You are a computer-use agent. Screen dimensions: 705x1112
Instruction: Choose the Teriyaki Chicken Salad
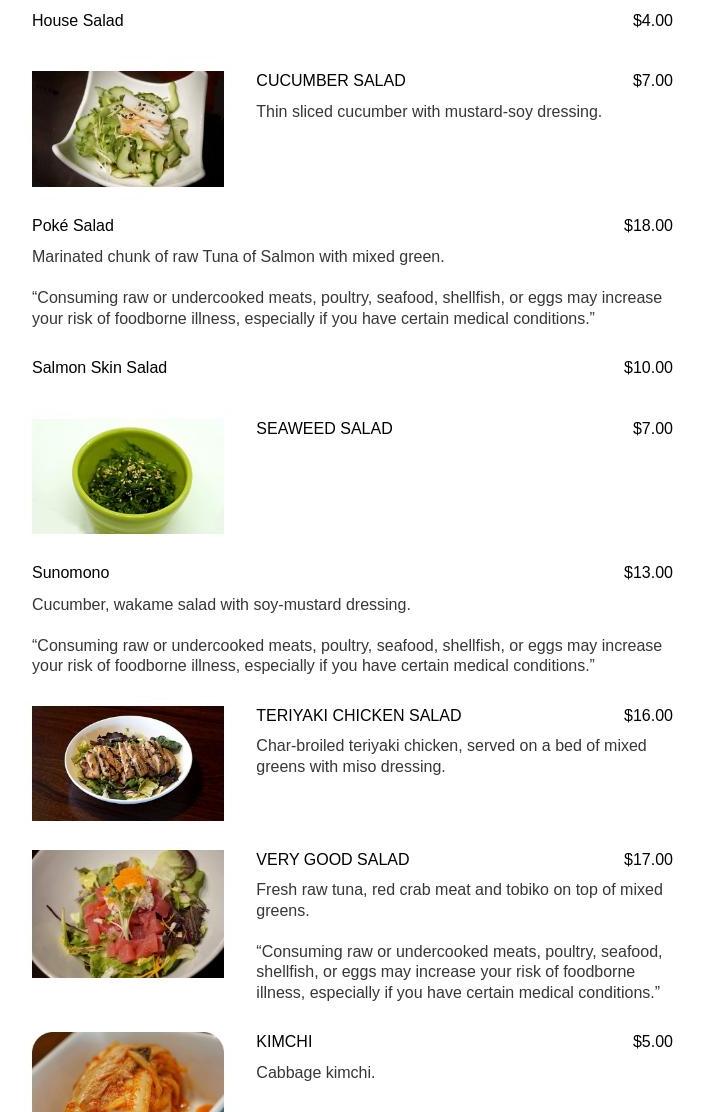(x=358, y=715)
